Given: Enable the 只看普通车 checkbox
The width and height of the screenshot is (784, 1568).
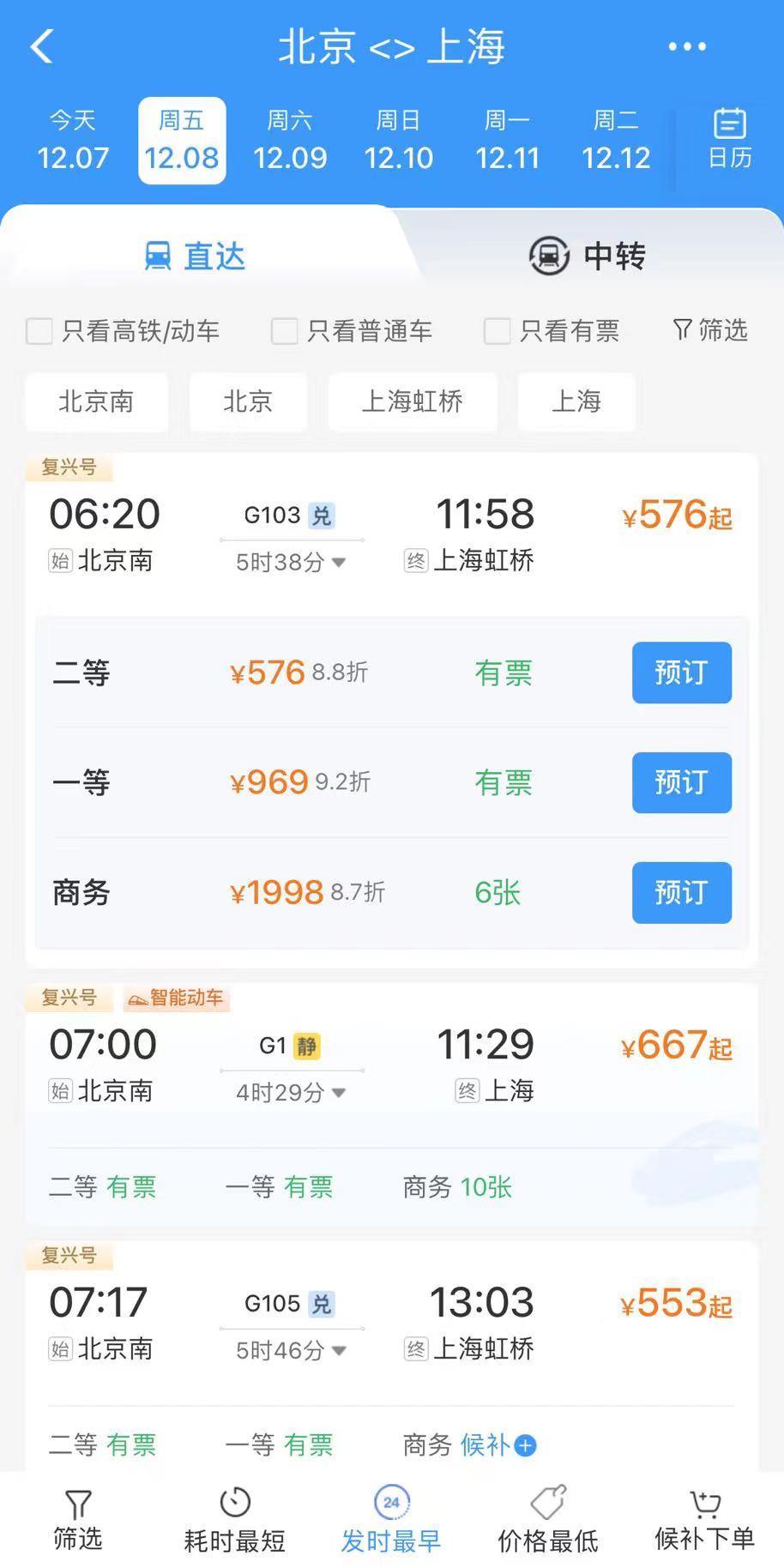Looking at the screenshot, I should pyautogui.click(x=284, y=331).
